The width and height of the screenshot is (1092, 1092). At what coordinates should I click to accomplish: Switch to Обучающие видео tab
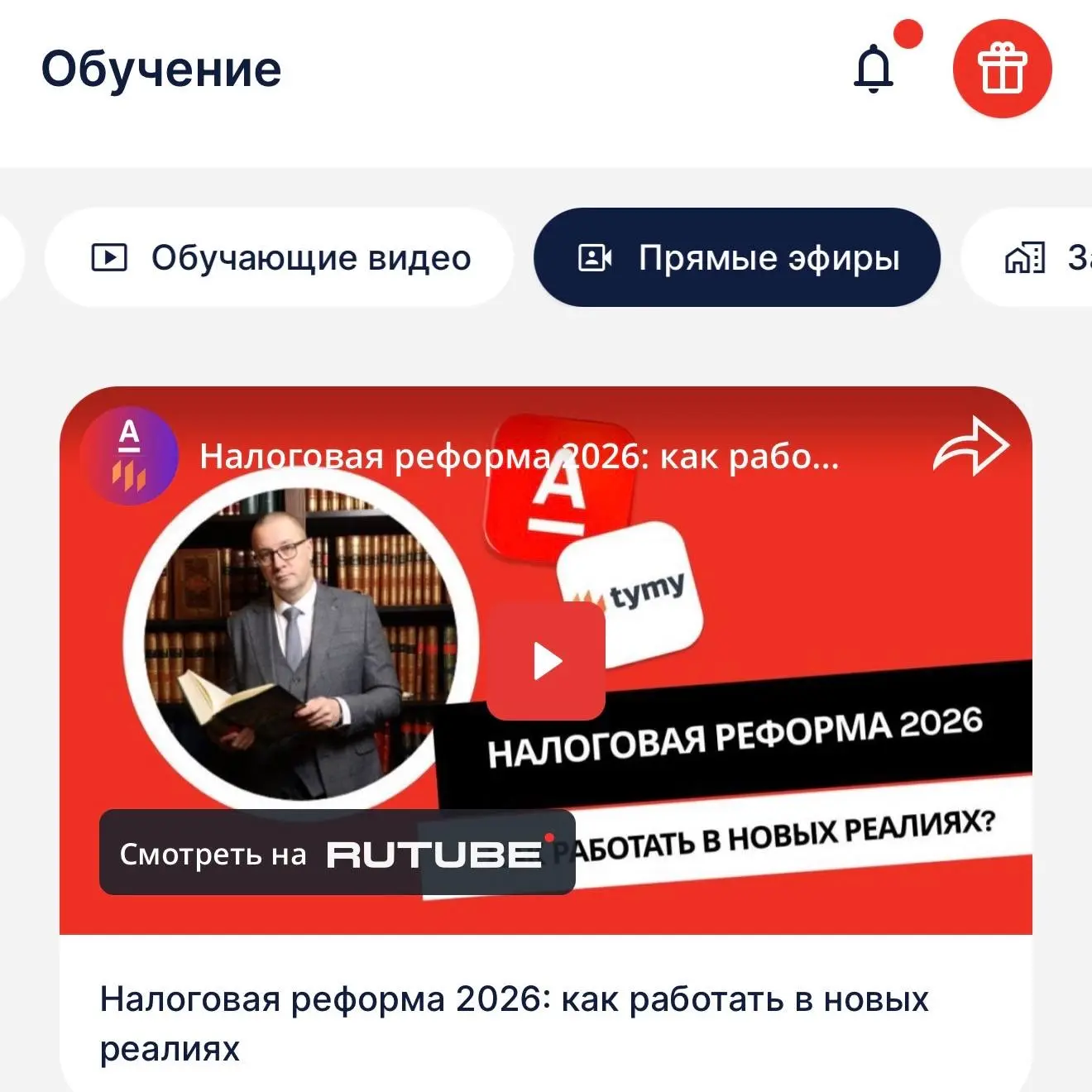click(280, 258)
